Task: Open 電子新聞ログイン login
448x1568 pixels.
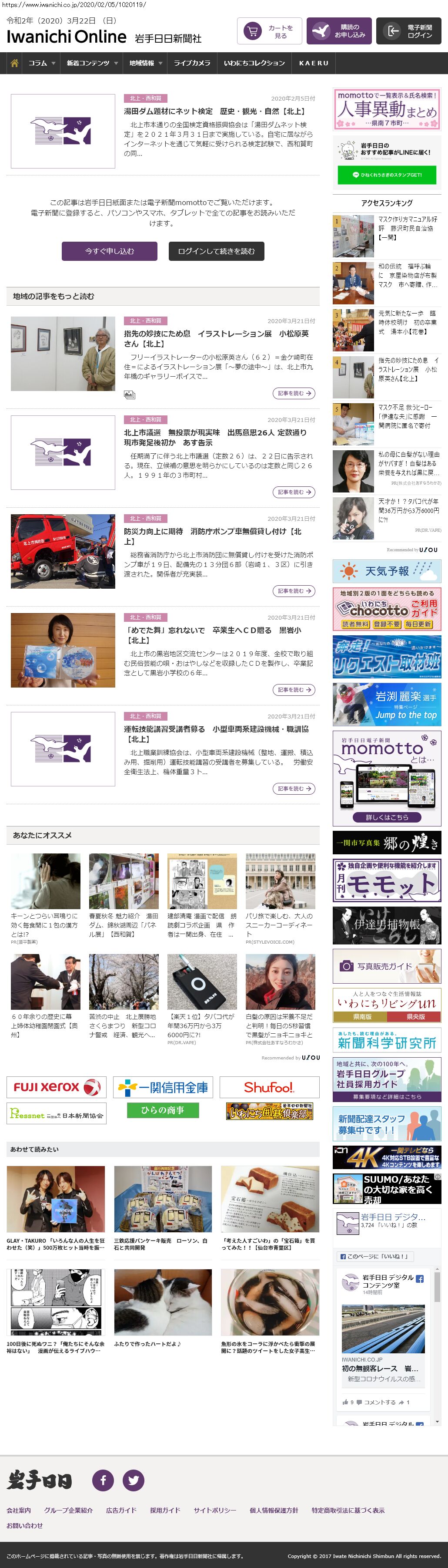Action: point(408,31)
